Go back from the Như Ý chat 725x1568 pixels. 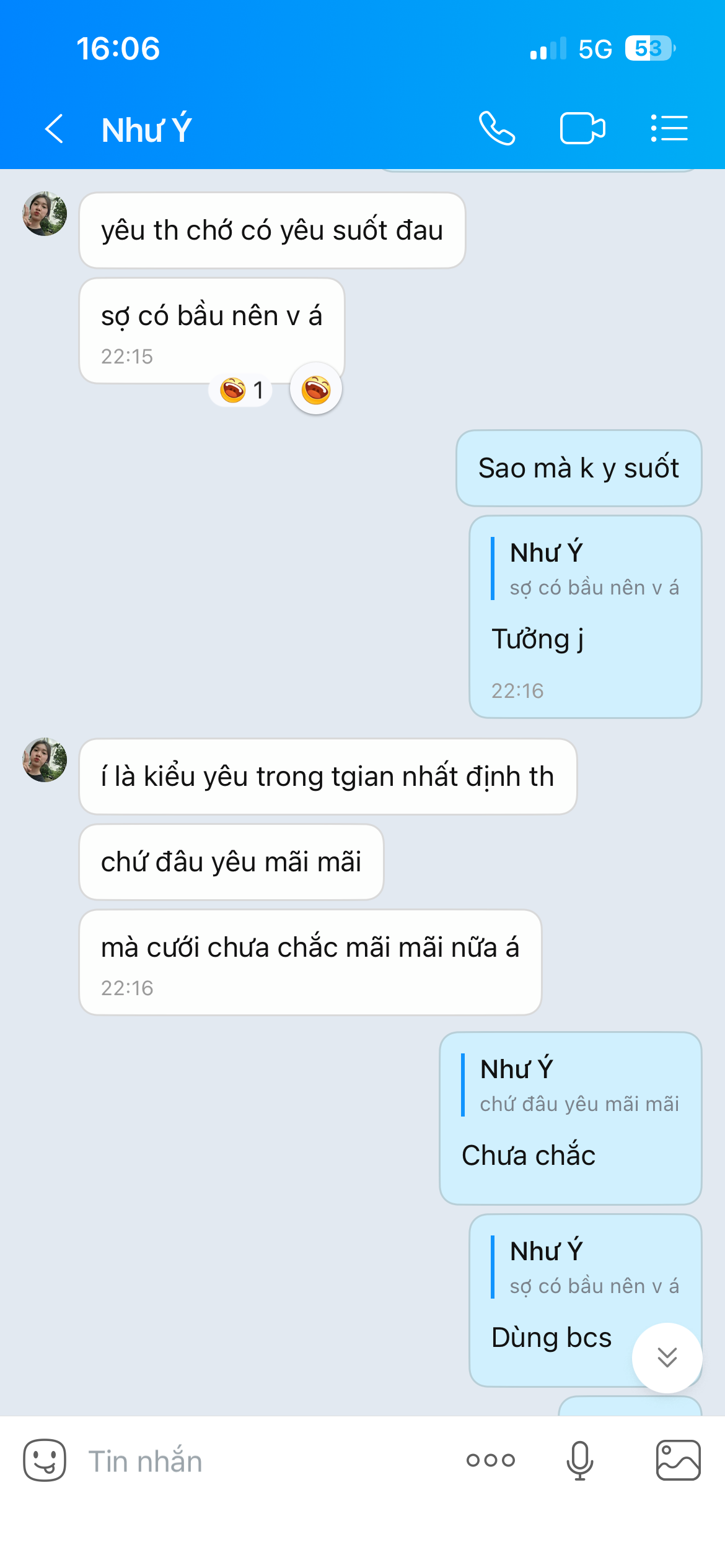click(55, 129)
